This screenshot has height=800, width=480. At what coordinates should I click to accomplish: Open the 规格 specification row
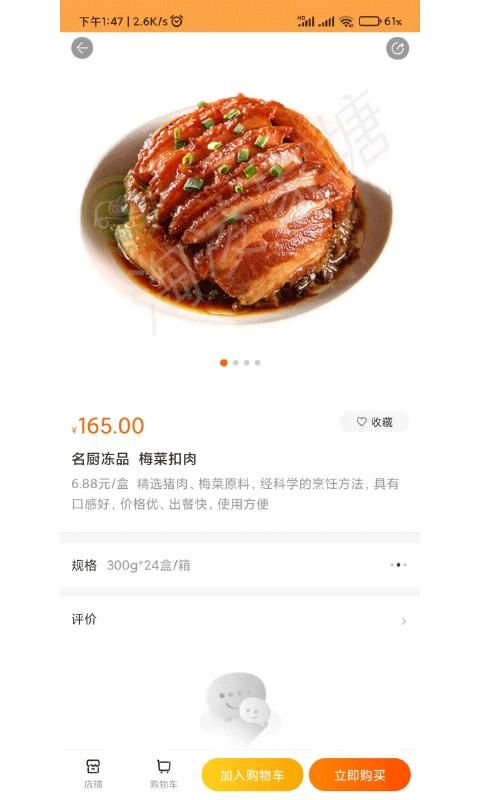click(x=240, y=565)
